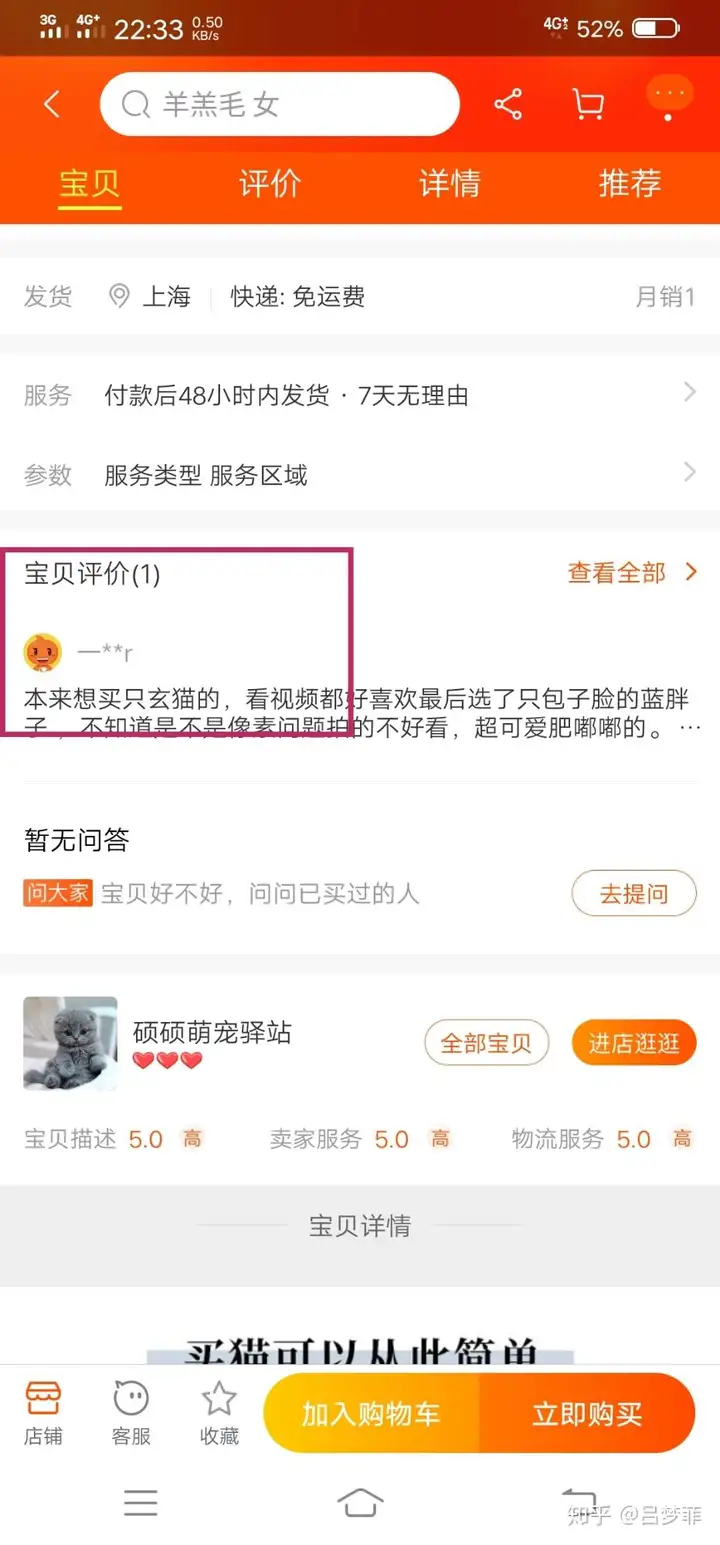The image size is (720, 1545).
Task: View all reviews via 查看全部
Action: pyautogui.click(x=632, y=572)
